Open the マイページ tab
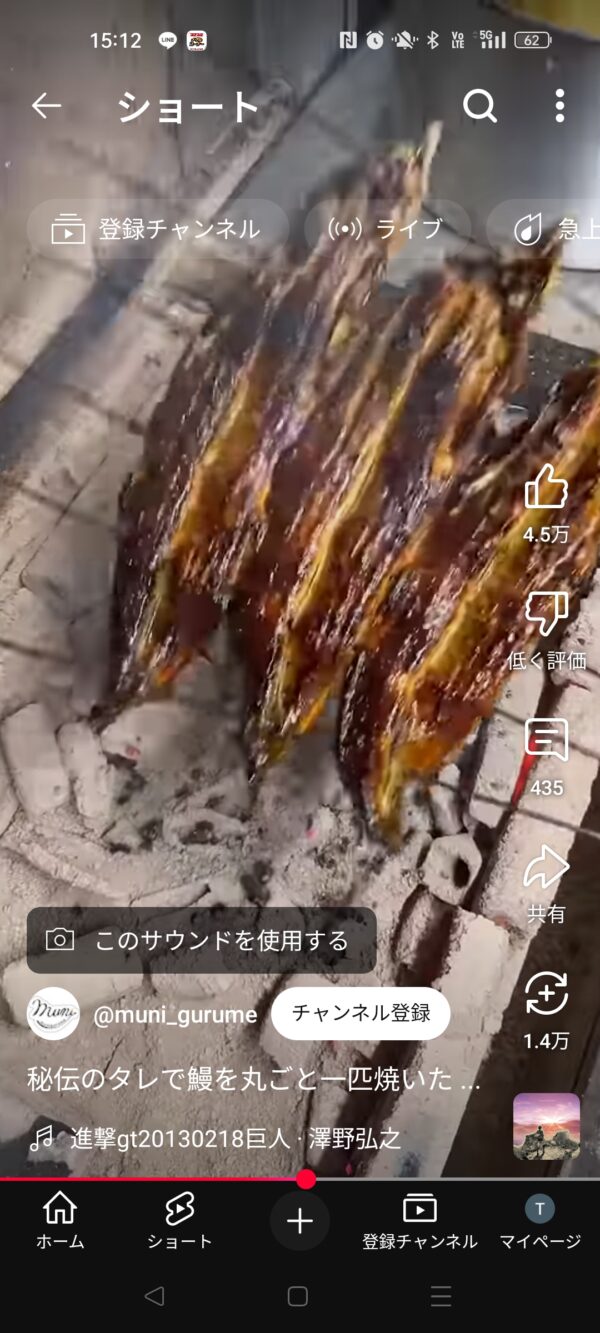This screenshot has height=1333, width=600. click(540, 1221)
